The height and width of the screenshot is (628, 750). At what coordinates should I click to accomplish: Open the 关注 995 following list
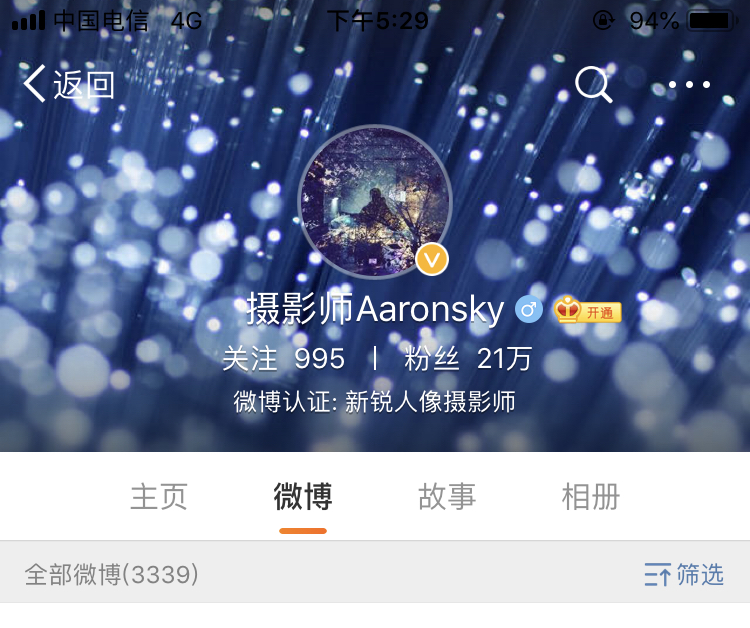tap(283, 359)
